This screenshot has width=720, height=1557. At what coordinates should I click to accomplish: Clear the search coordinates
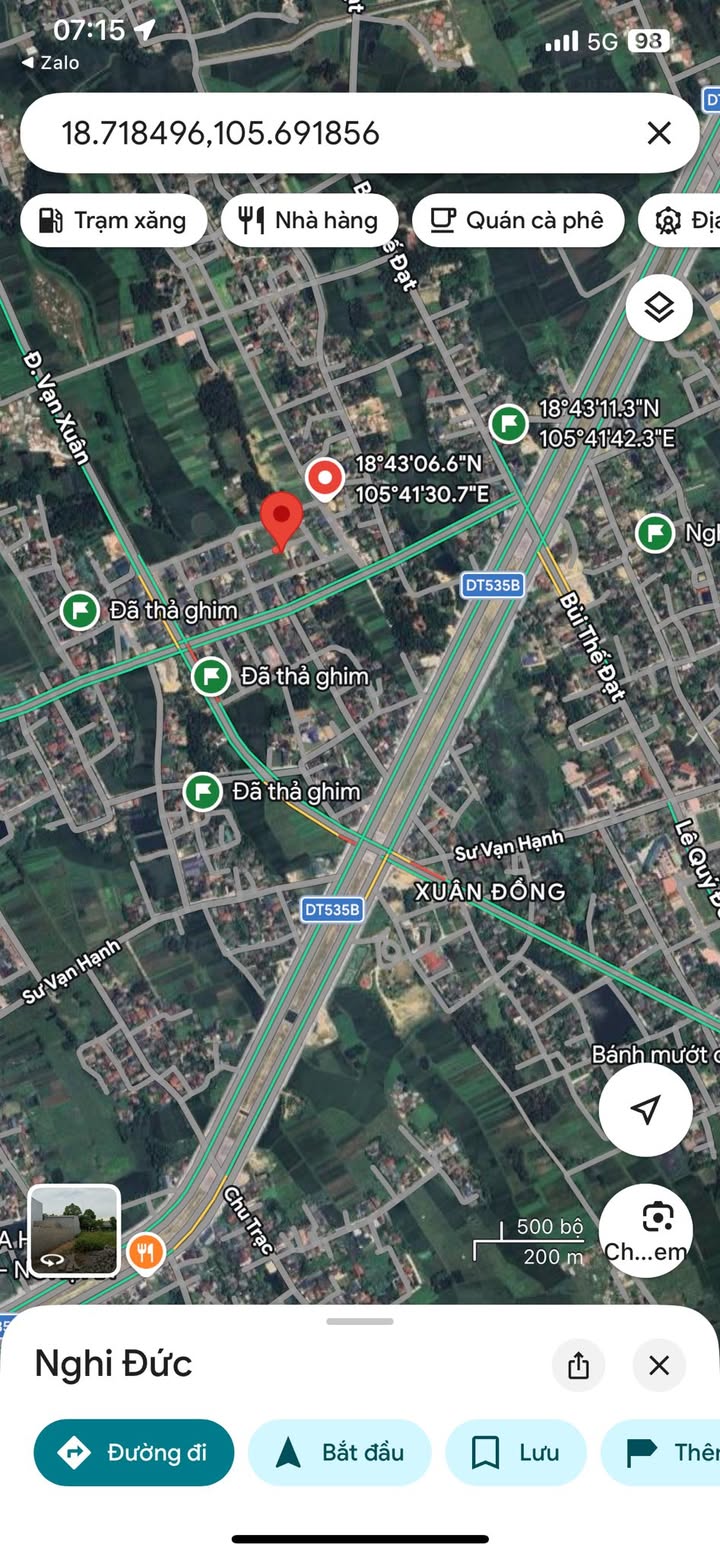point(658,133)
